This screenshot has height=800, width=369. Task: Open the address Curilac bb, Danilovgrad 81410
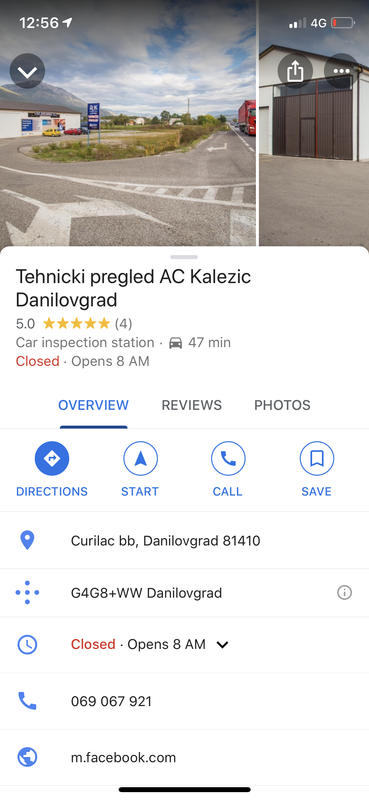pyautogui.click(x=184, y=540)
